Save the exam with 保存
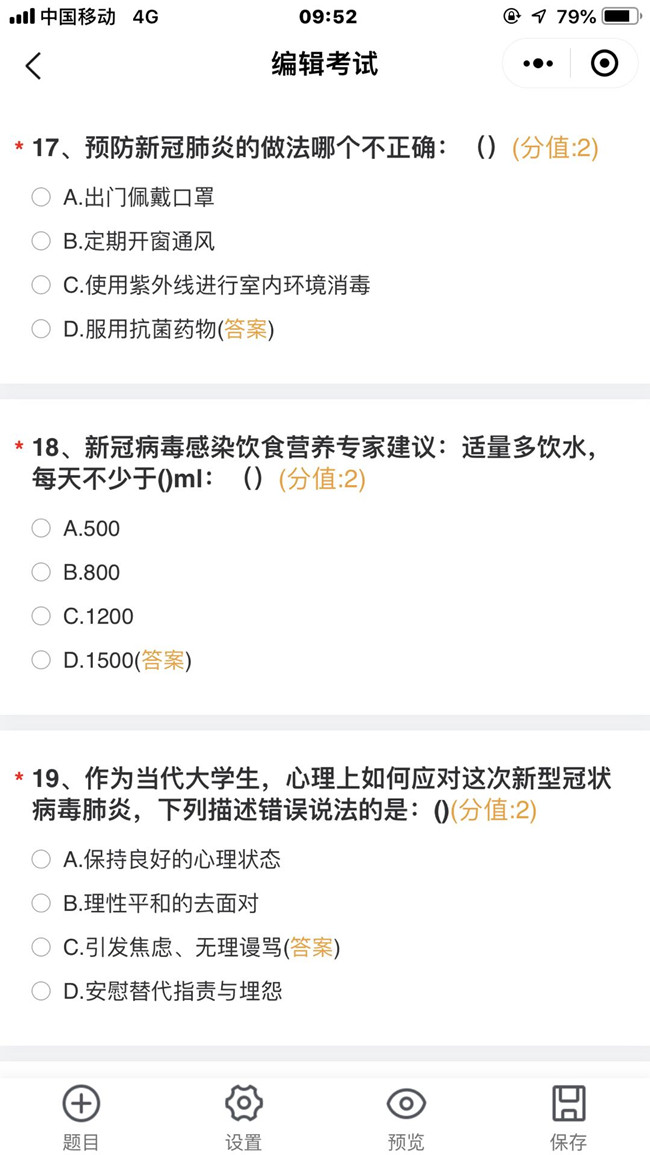The width and height of the screenshot is (650, 1155). [569, 1117]
